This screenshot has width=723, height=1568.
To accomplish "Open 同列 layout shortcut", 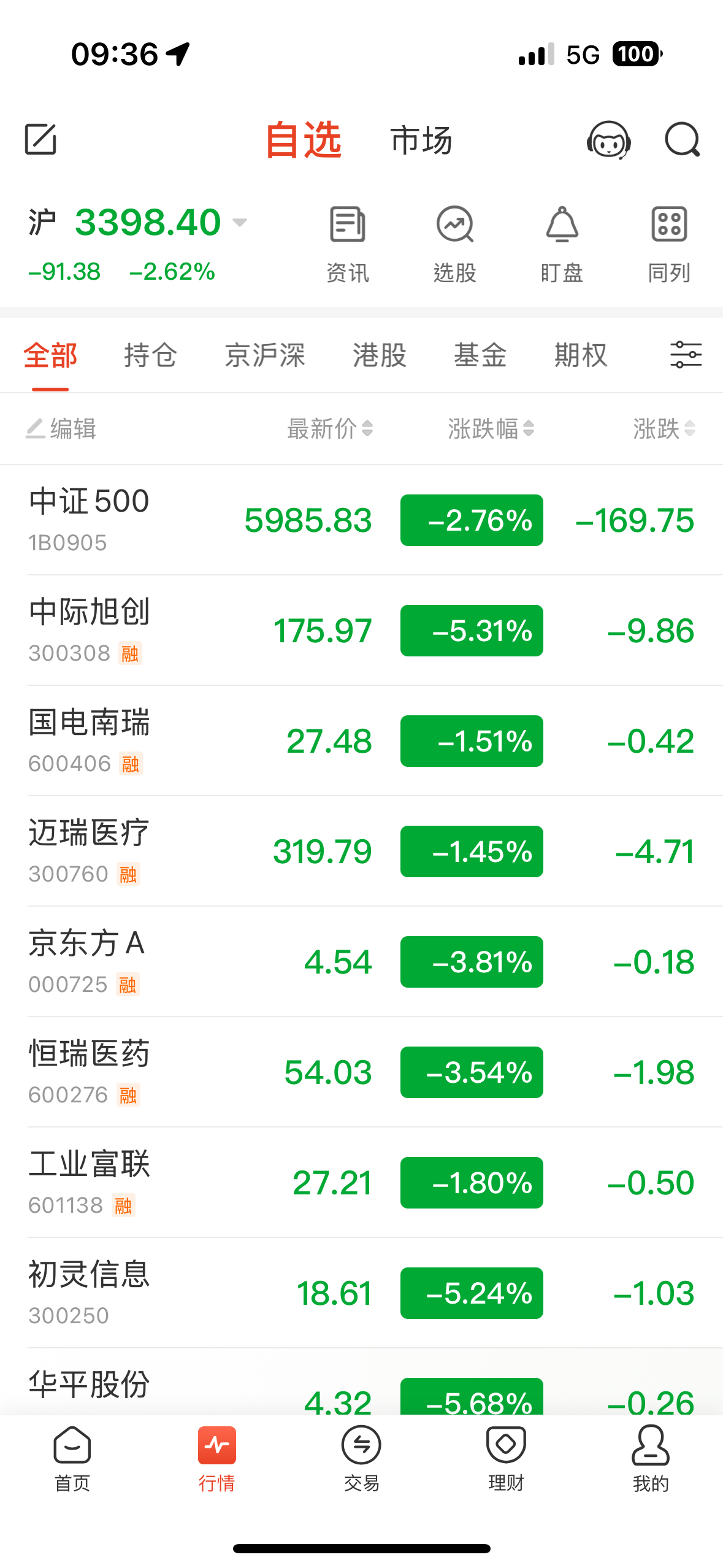I will pos(669,244).
